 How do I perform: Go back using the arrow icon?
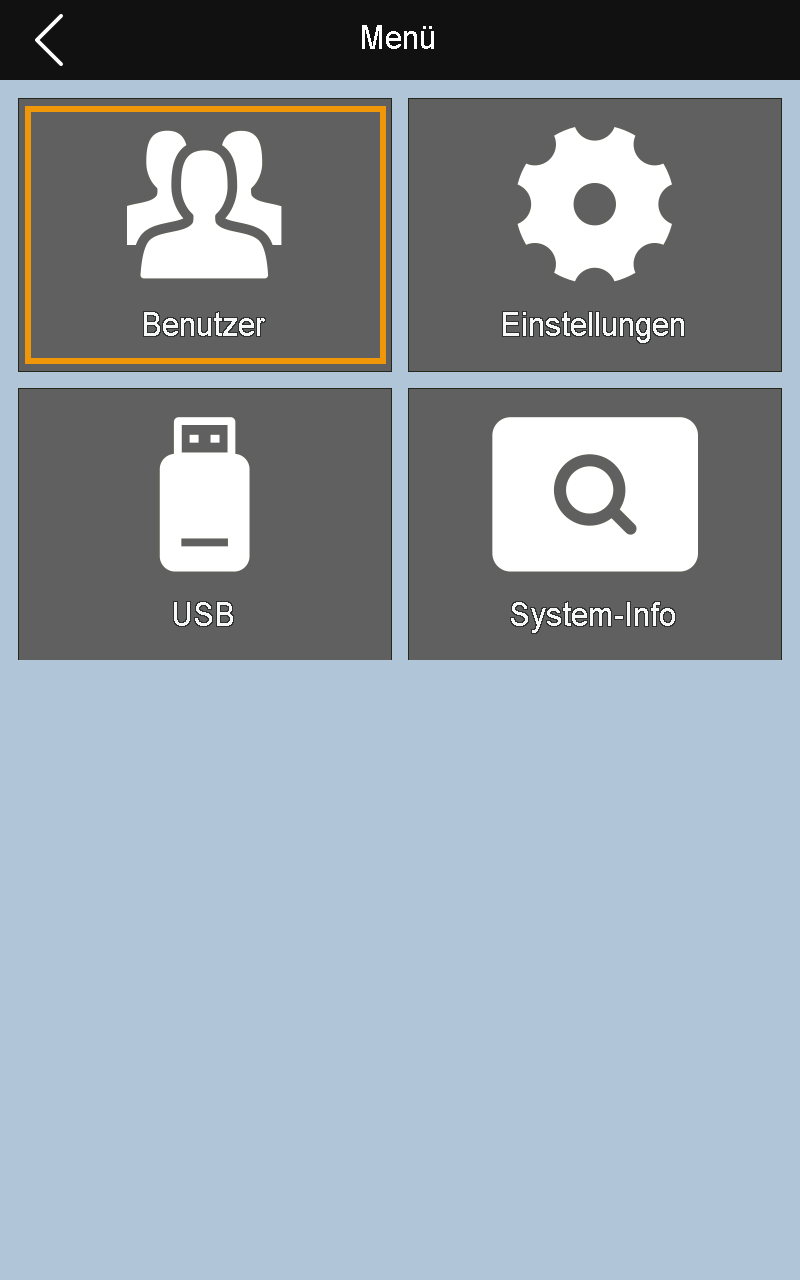click(x=49, y=40)
